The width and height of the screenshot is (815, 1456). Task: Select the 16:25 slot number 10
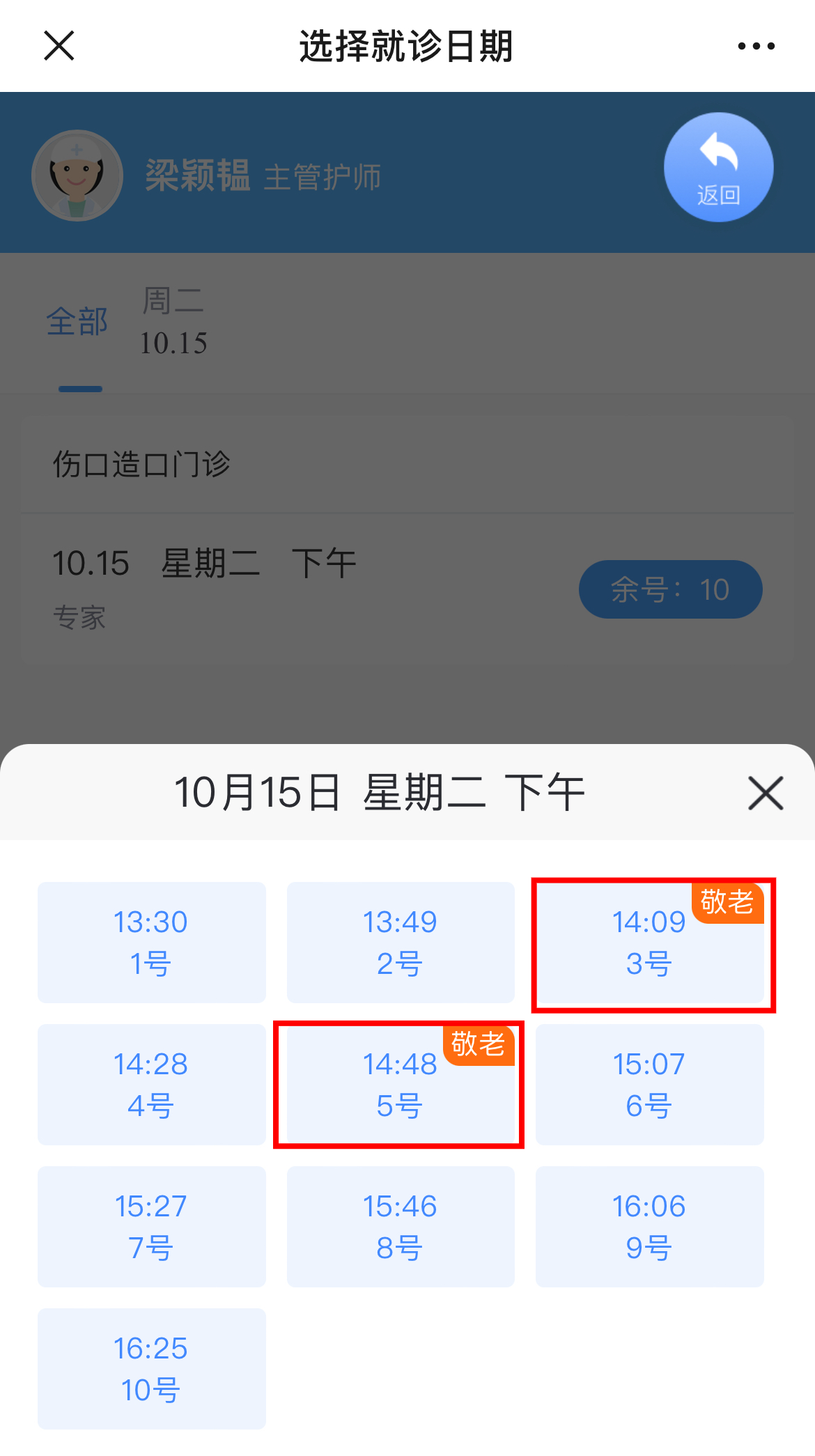pyautogui.click(x=151, y=1368)
